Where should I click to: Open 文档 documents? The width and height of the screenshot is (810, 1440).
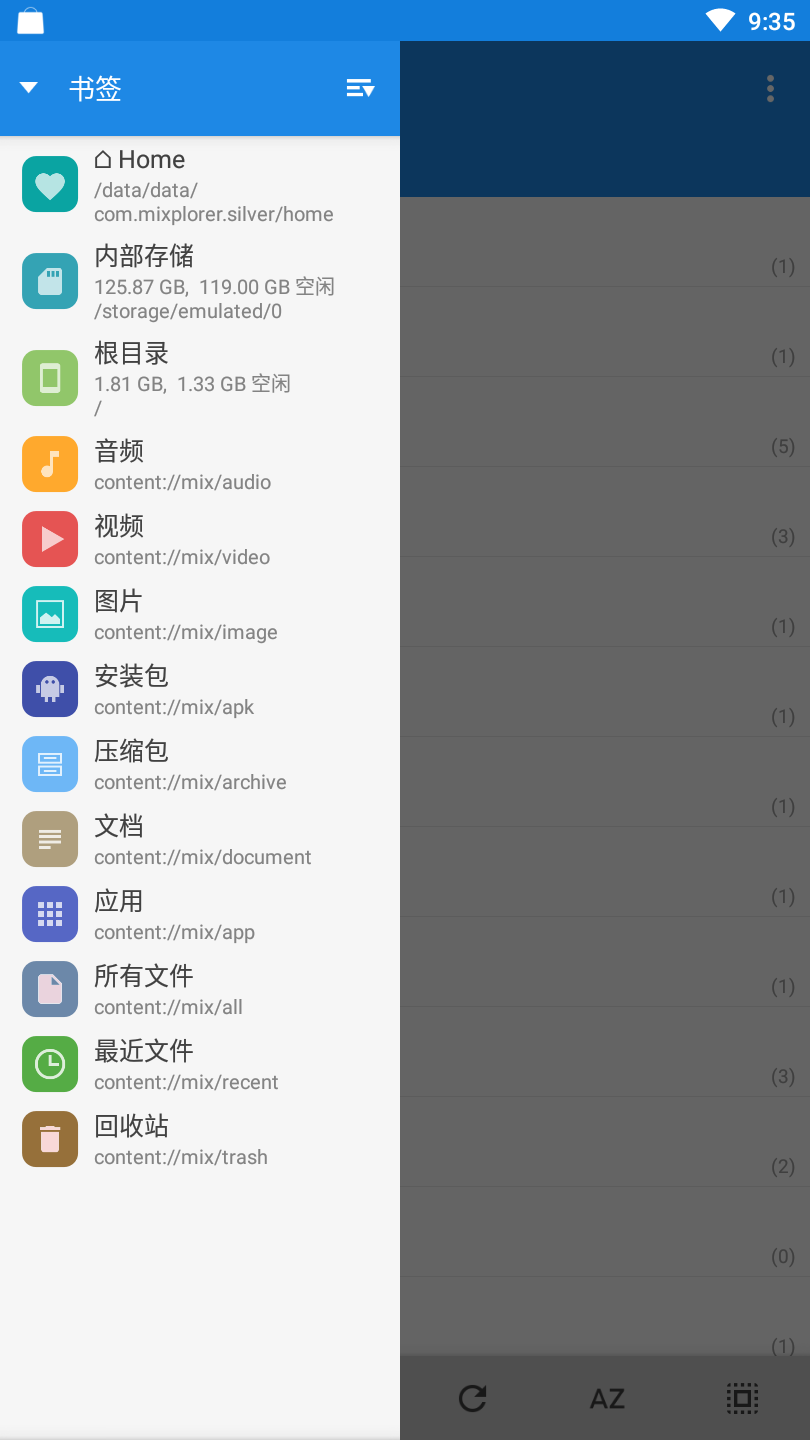(200, 839)
